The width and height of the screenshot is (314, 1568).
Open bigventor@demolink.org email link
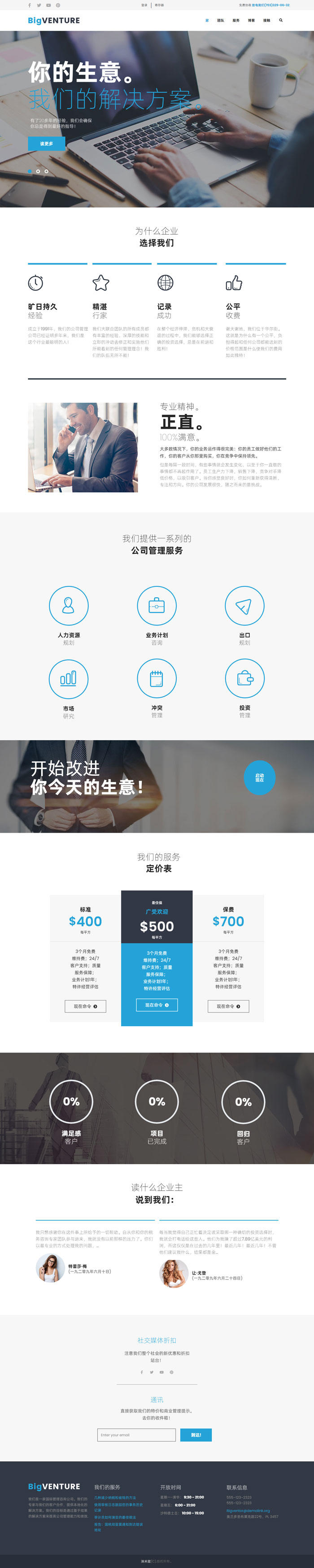tap(248, 1510)
